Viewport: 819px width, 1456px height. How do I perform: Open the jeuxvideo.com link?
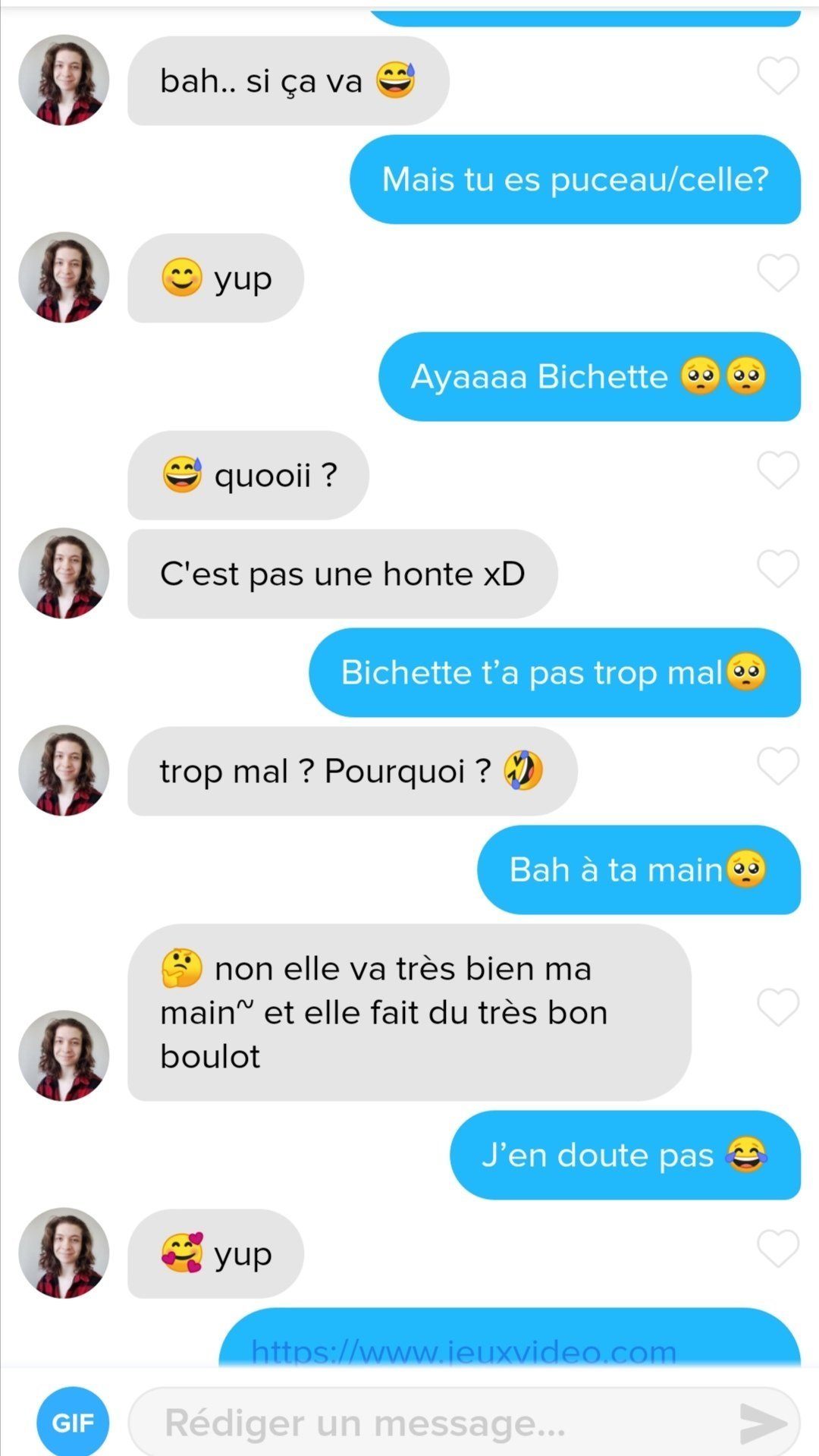tap(463, 1351)
